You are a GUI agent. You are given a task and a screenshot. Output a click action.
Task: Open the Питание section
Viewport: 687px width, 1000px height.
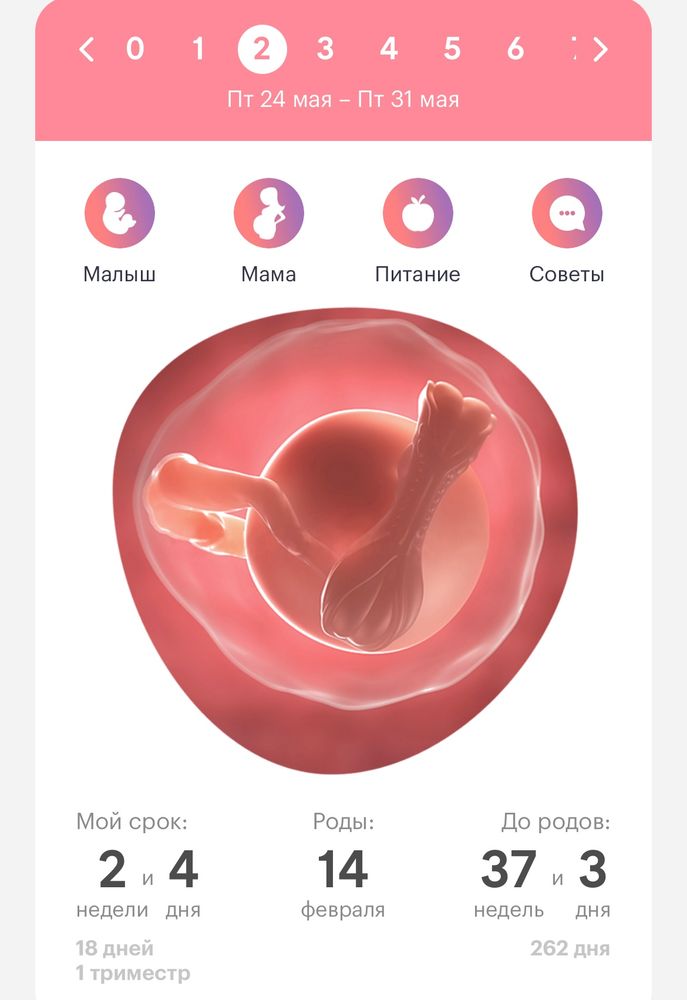417,213
